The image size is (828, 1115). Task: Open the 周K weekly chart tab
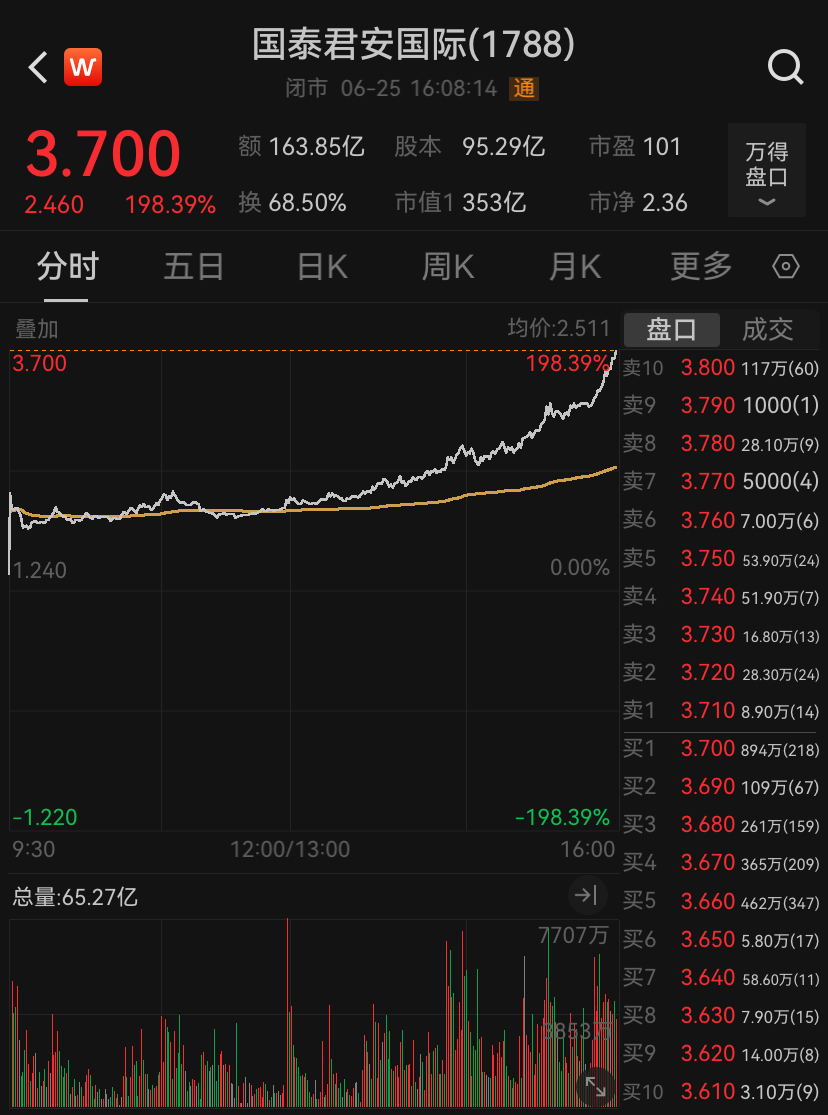click(x=447, y=266)
